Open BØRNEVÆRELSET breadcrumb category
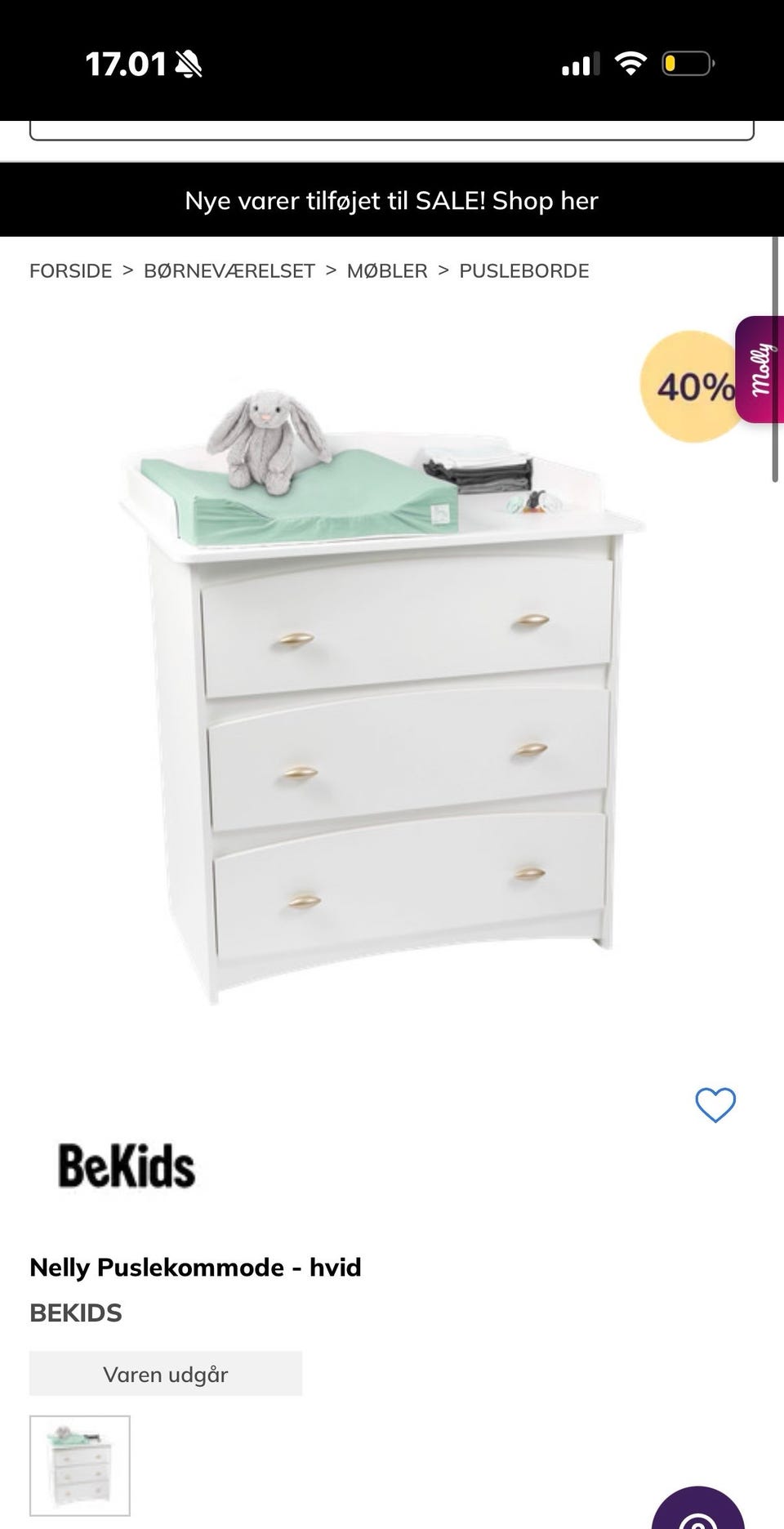 [229, 271]
